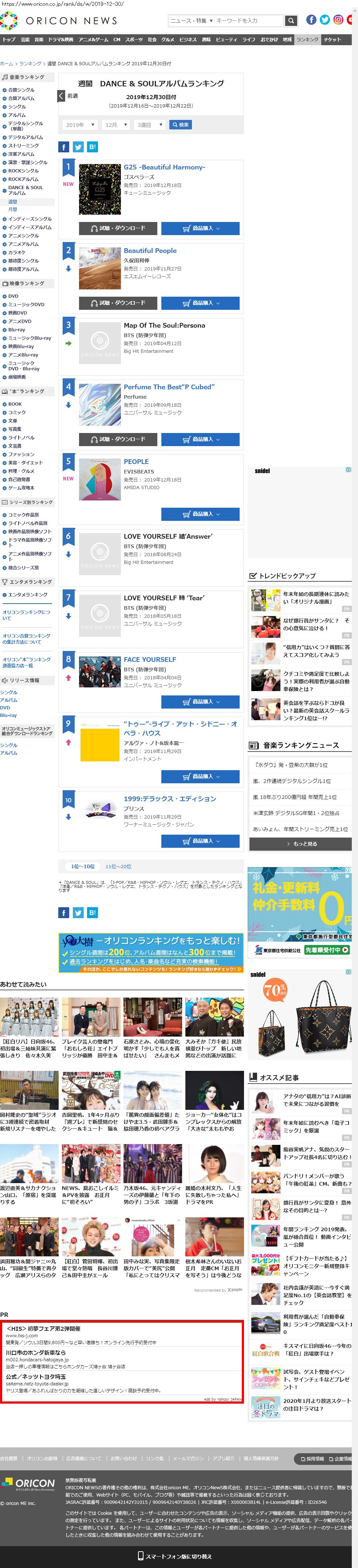Open the PEOPLE album by EVISBEATS

[x=136, y=462]
